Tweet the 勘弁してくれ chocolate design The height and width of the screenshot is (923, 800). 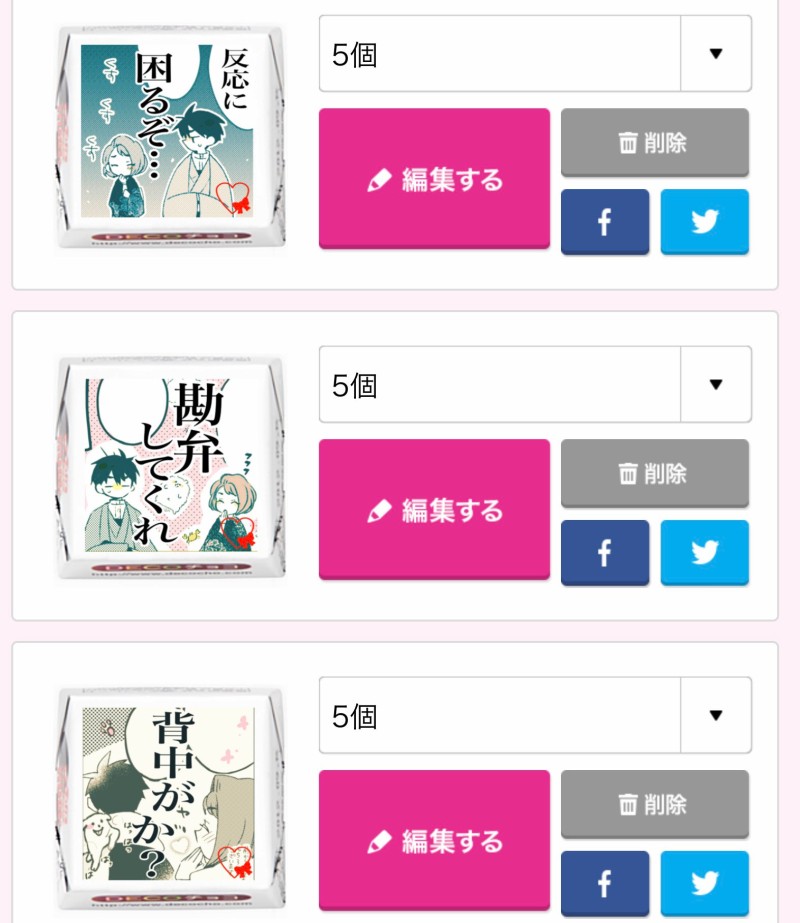pyautogui.click(x=704, y=552)
